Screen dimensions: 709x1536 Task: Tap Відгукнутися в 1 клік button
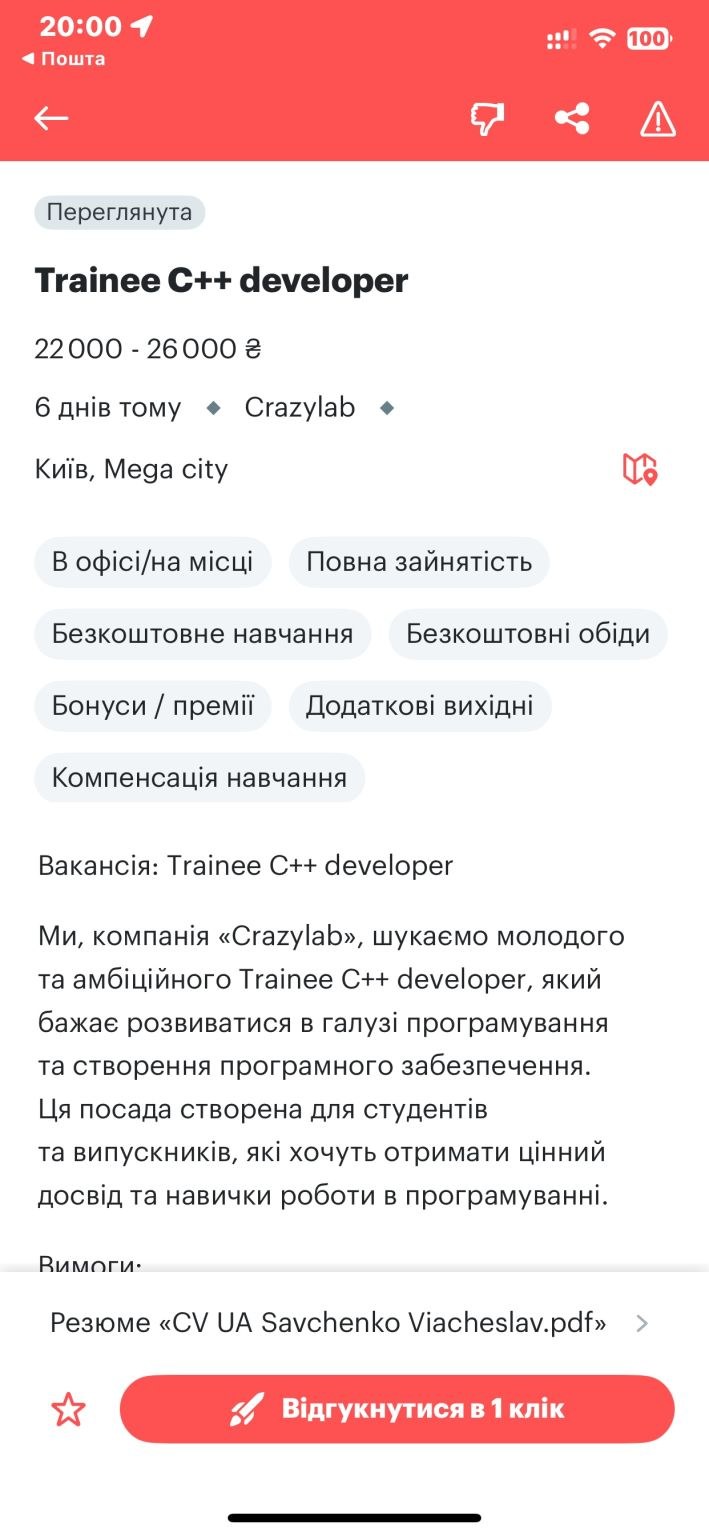point(397,1409)
